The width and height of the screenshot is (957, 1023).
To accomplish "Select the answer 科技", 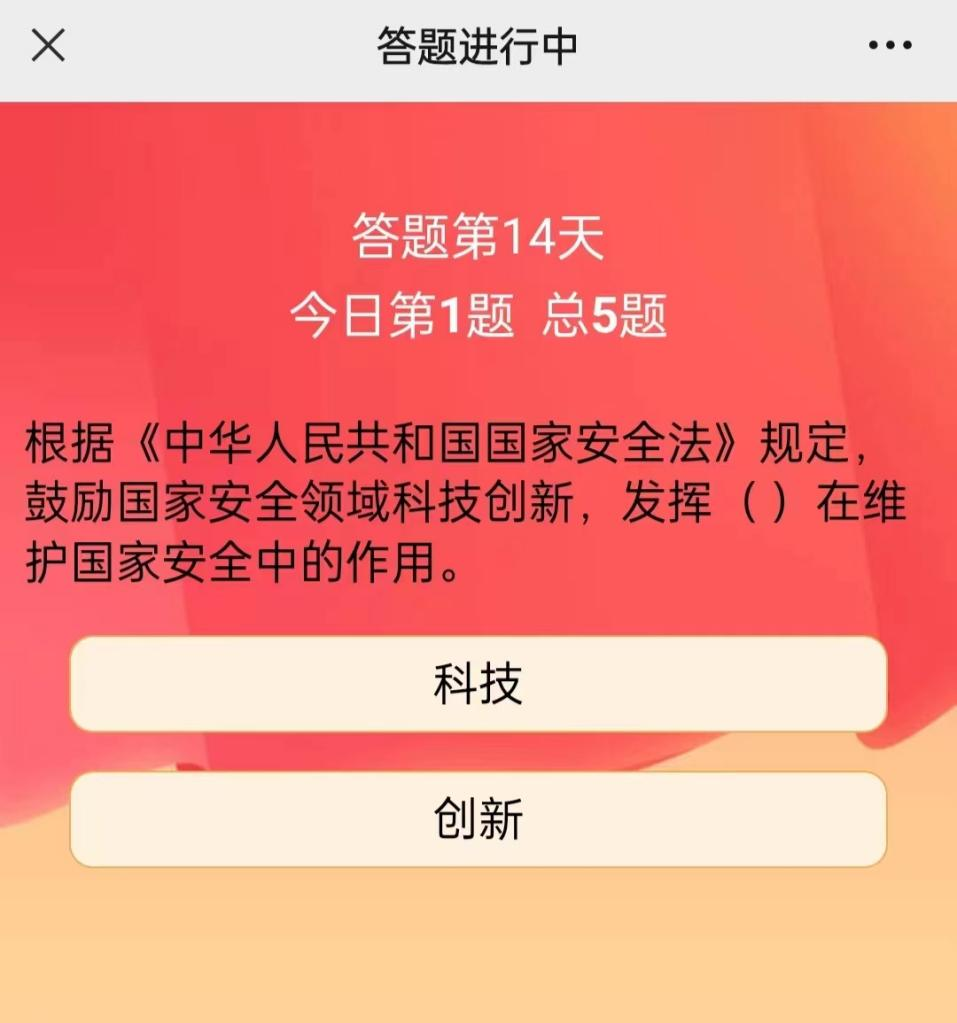I will (x=478, y=684).
